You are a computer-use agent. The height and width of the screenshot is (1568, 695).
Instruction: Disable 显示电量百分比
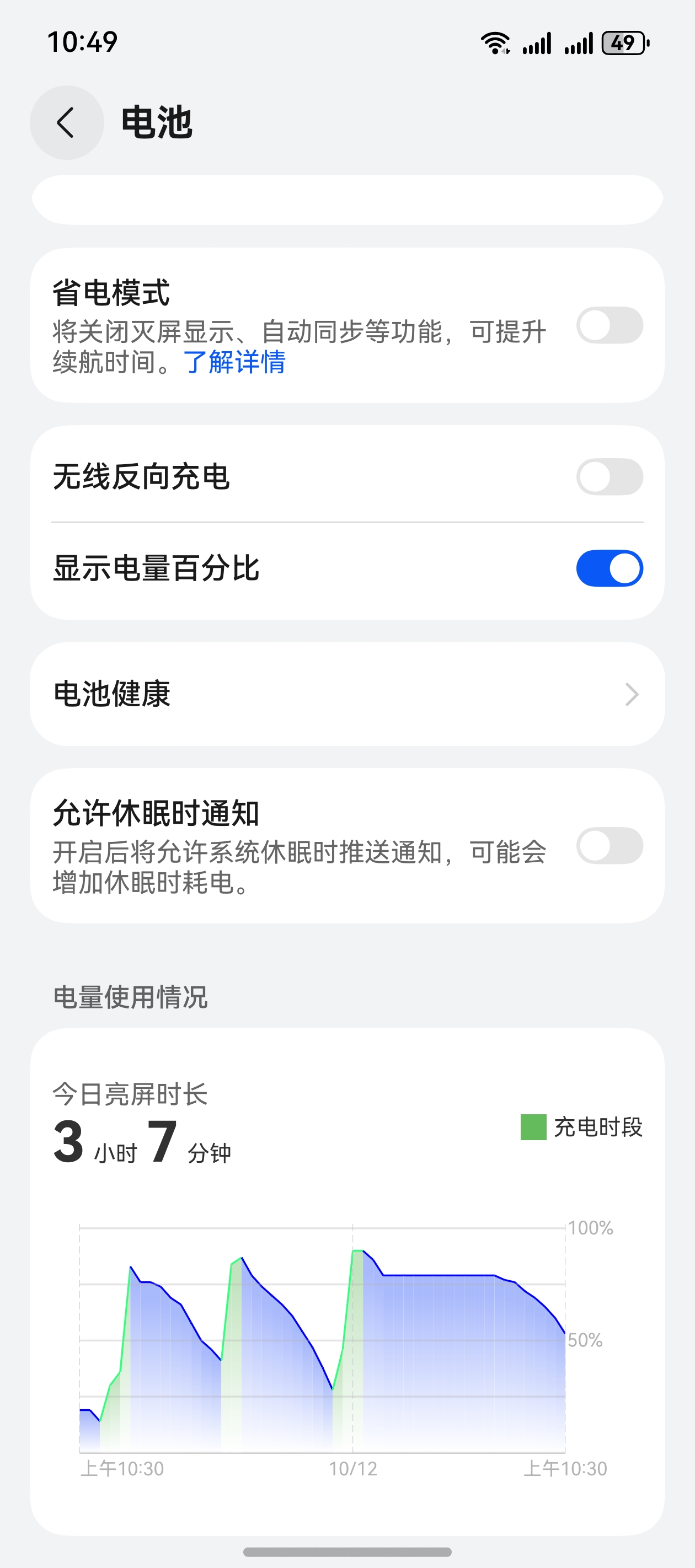coord(609,568)
